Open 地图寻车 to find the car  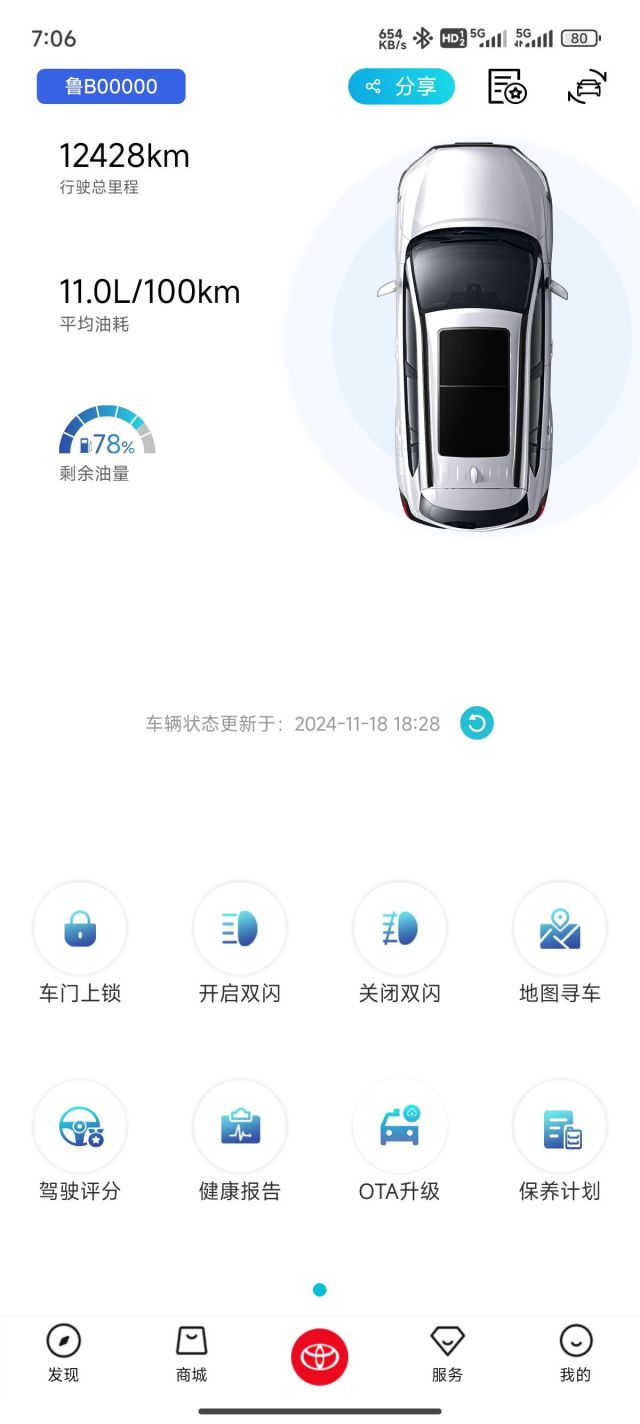coord(560,929)
